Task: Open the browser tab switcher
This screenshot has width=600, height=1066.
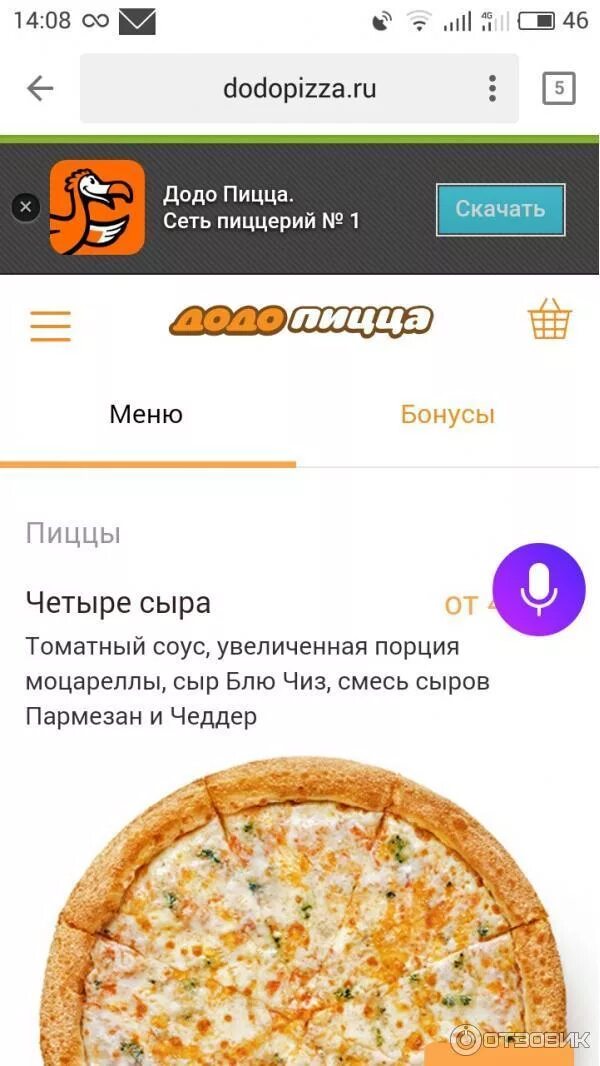Action: click(x=558, y=89)
